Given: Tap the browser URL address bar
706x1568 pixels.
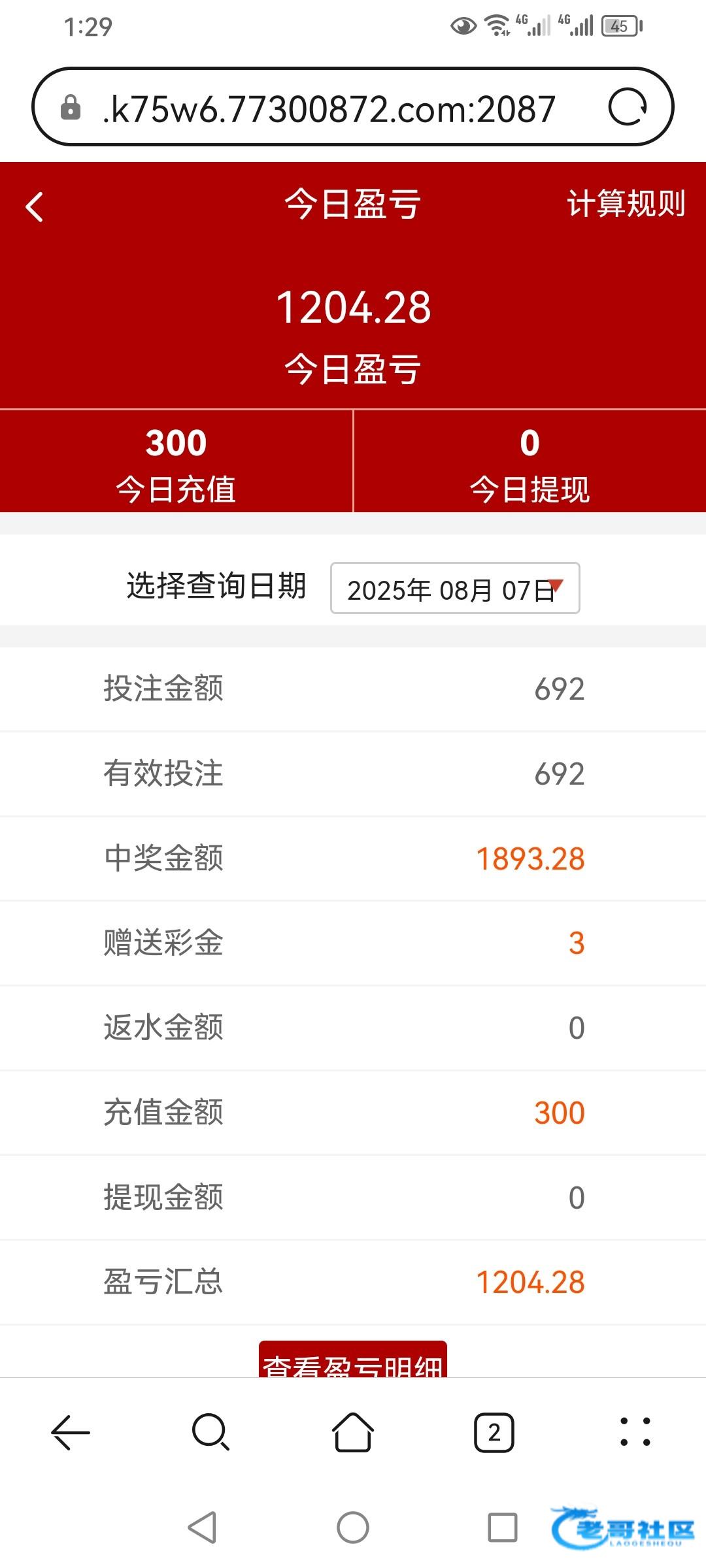Looking at the screenshot, I should pos(353,106).
